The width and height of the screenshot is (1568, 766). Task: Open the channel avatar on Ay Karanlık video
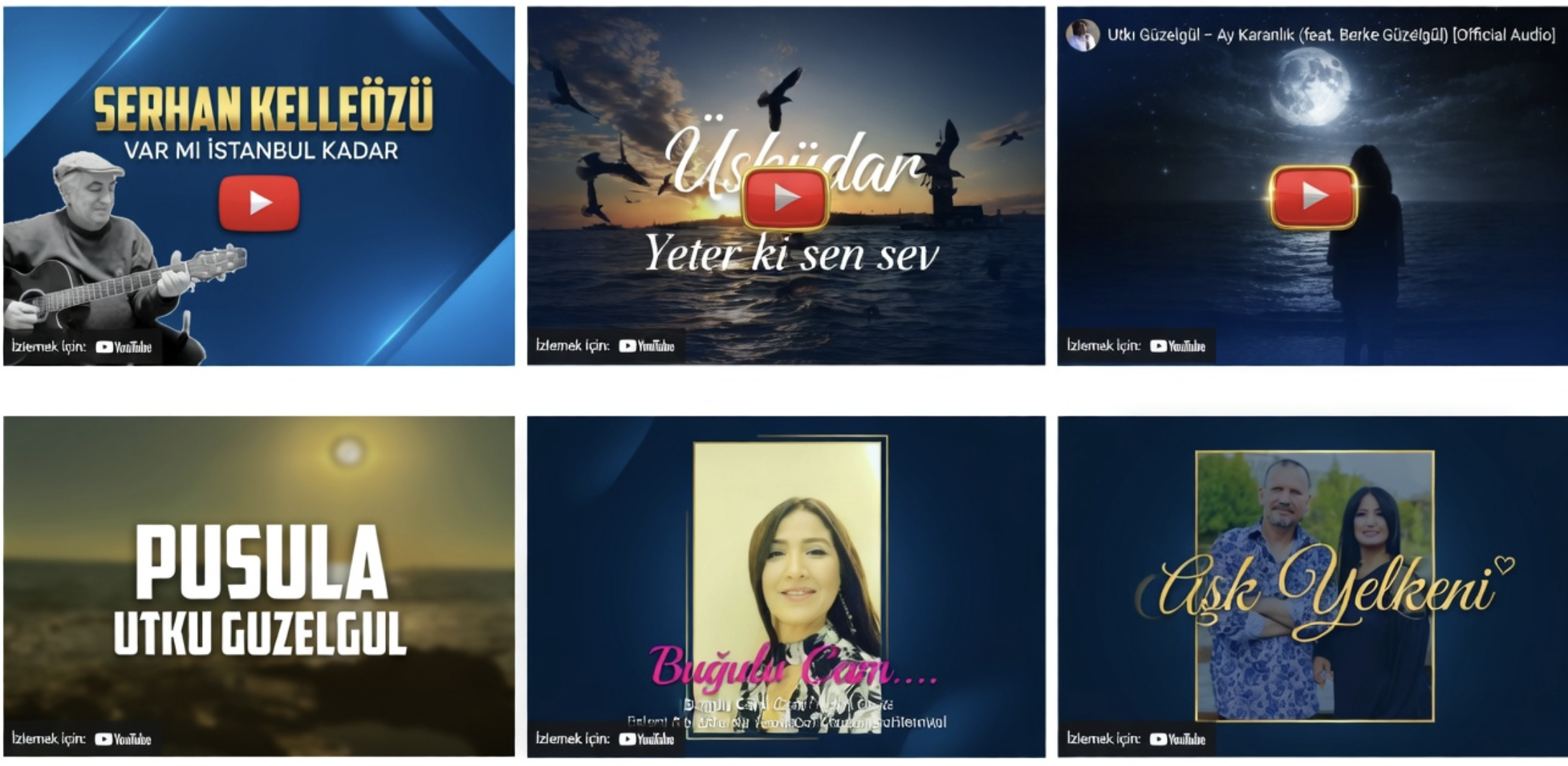pyautogui.click(x=1082, y=34)
